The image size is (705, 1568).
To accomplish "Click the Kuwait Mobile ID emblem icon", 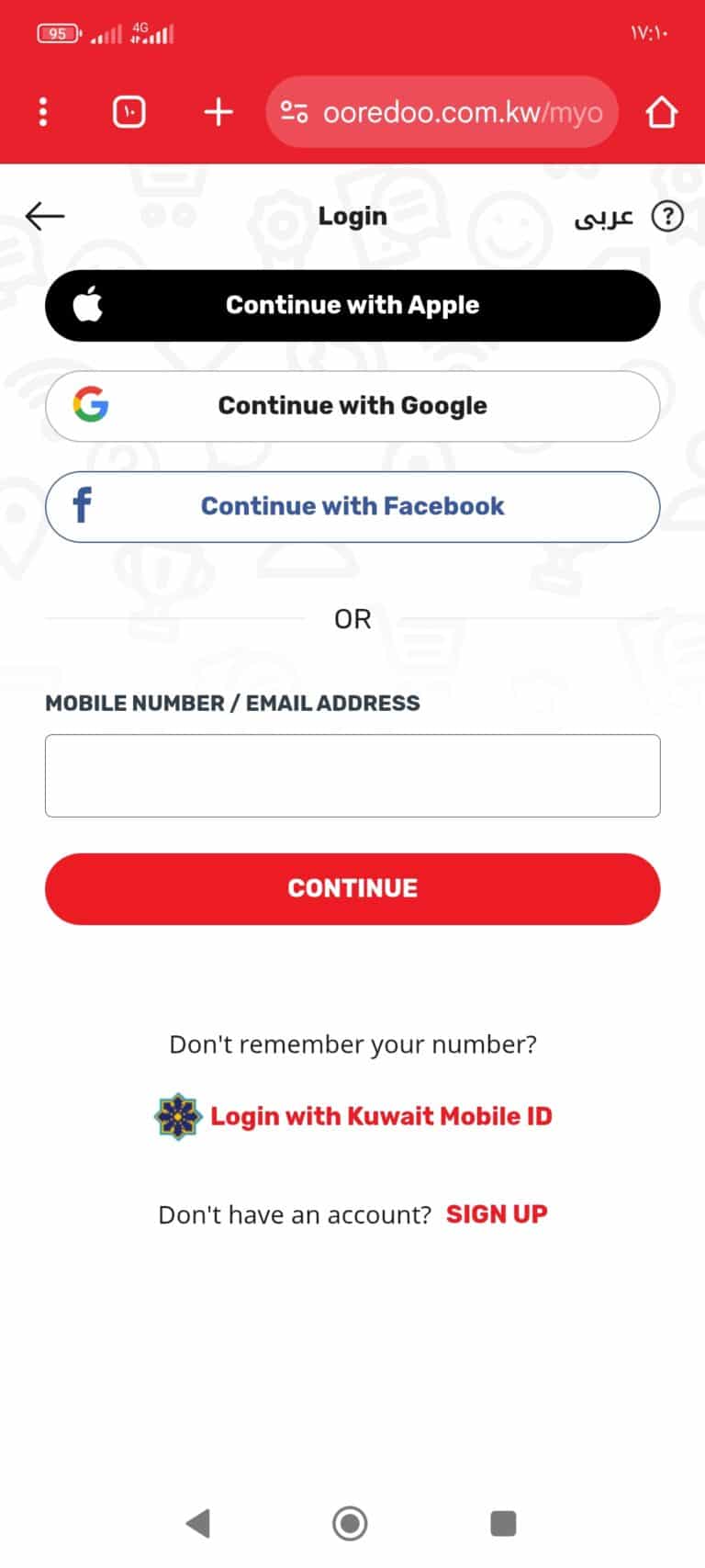I will pos(177,1116).
